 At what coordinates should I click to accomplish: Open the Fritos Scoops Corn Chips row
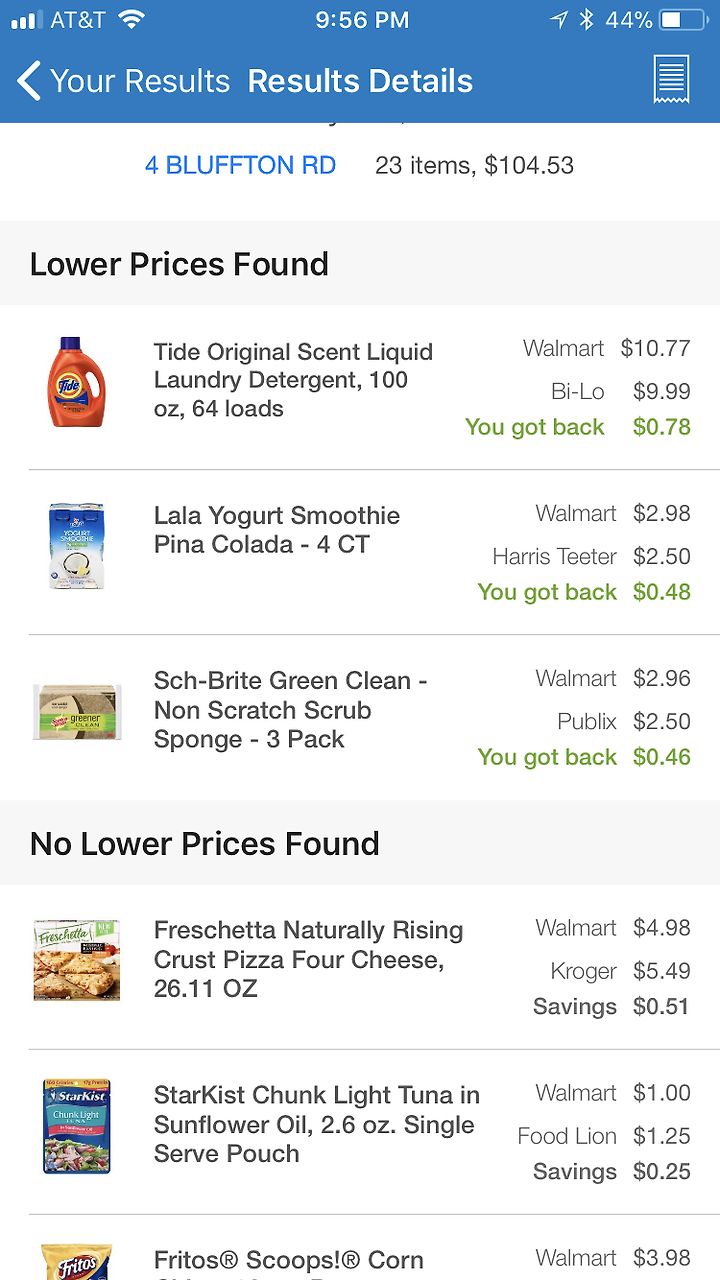(x=360, y=1248)
